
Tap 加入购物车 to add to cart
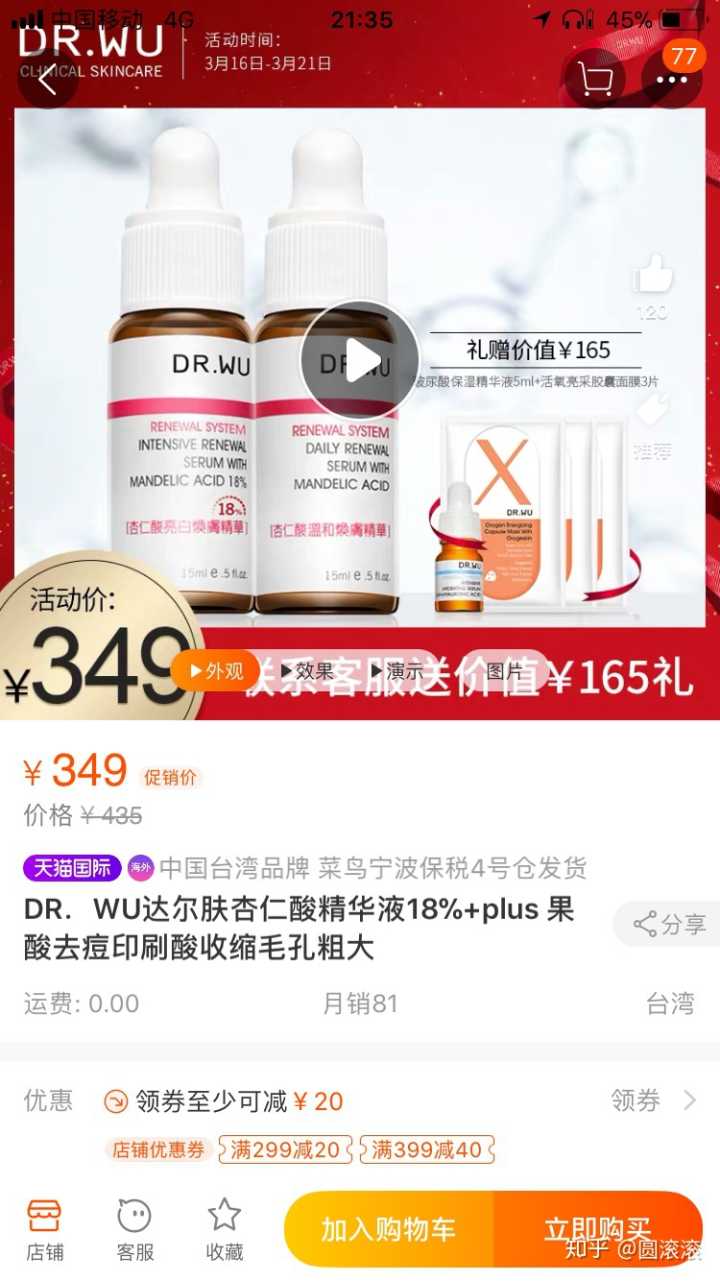[389, 1229]
